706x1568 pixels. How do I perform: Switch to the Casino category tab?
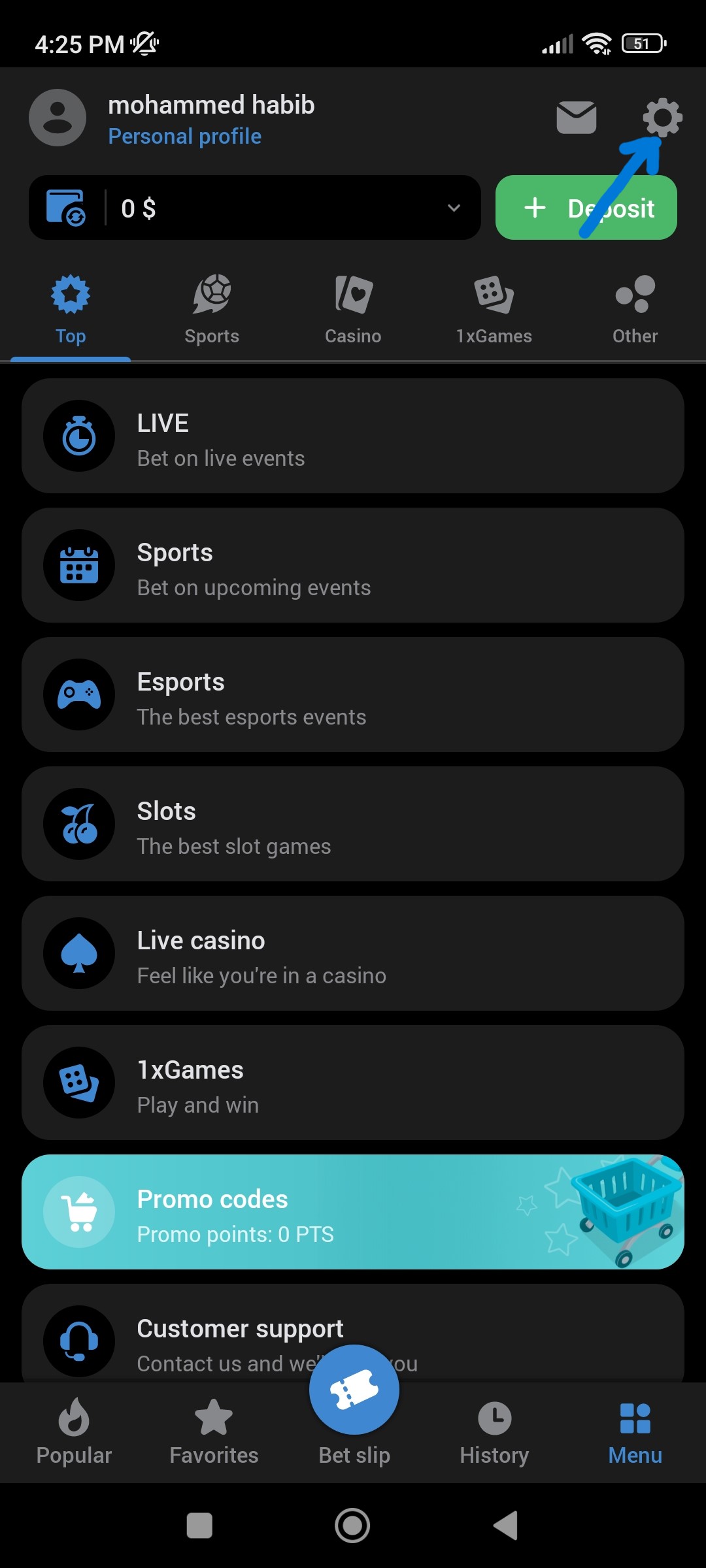[353, 310]
